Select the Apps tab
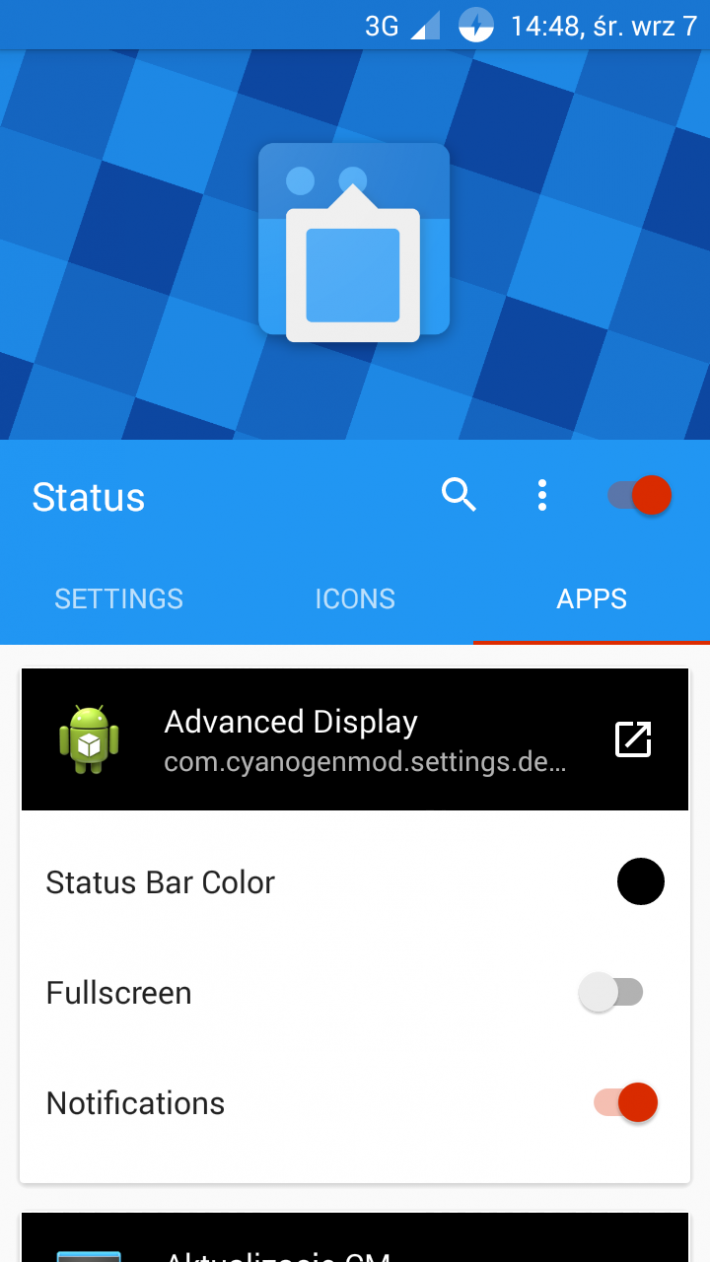710x1262 pixels. point(591,599)
